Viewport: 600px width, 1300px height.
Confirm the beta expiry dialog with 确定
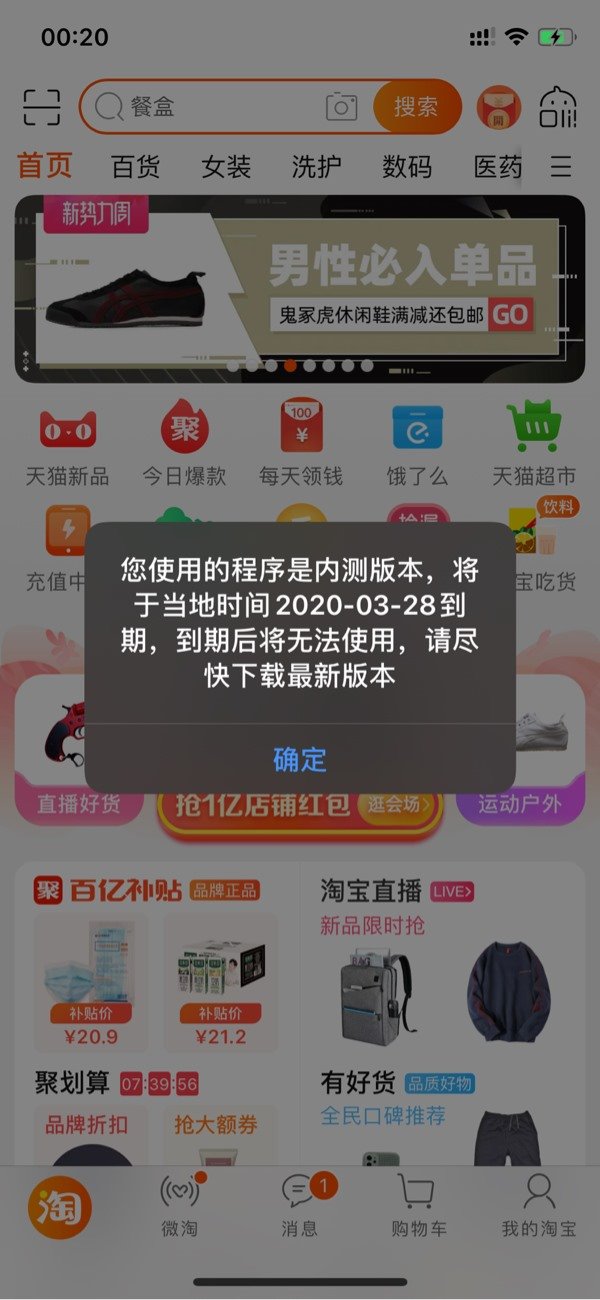click(x=300, y=759)
